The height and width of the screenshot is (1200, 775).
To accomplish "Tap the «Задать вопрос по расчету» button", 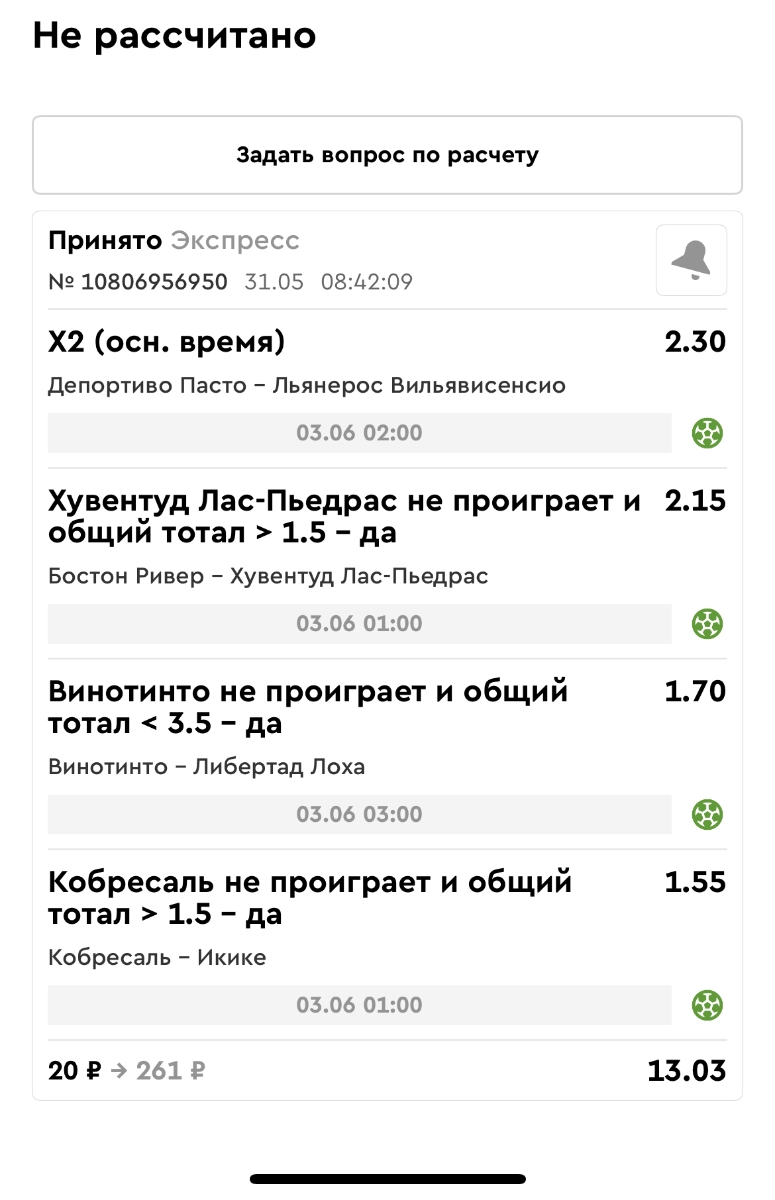I will click(x=387, y=155).
